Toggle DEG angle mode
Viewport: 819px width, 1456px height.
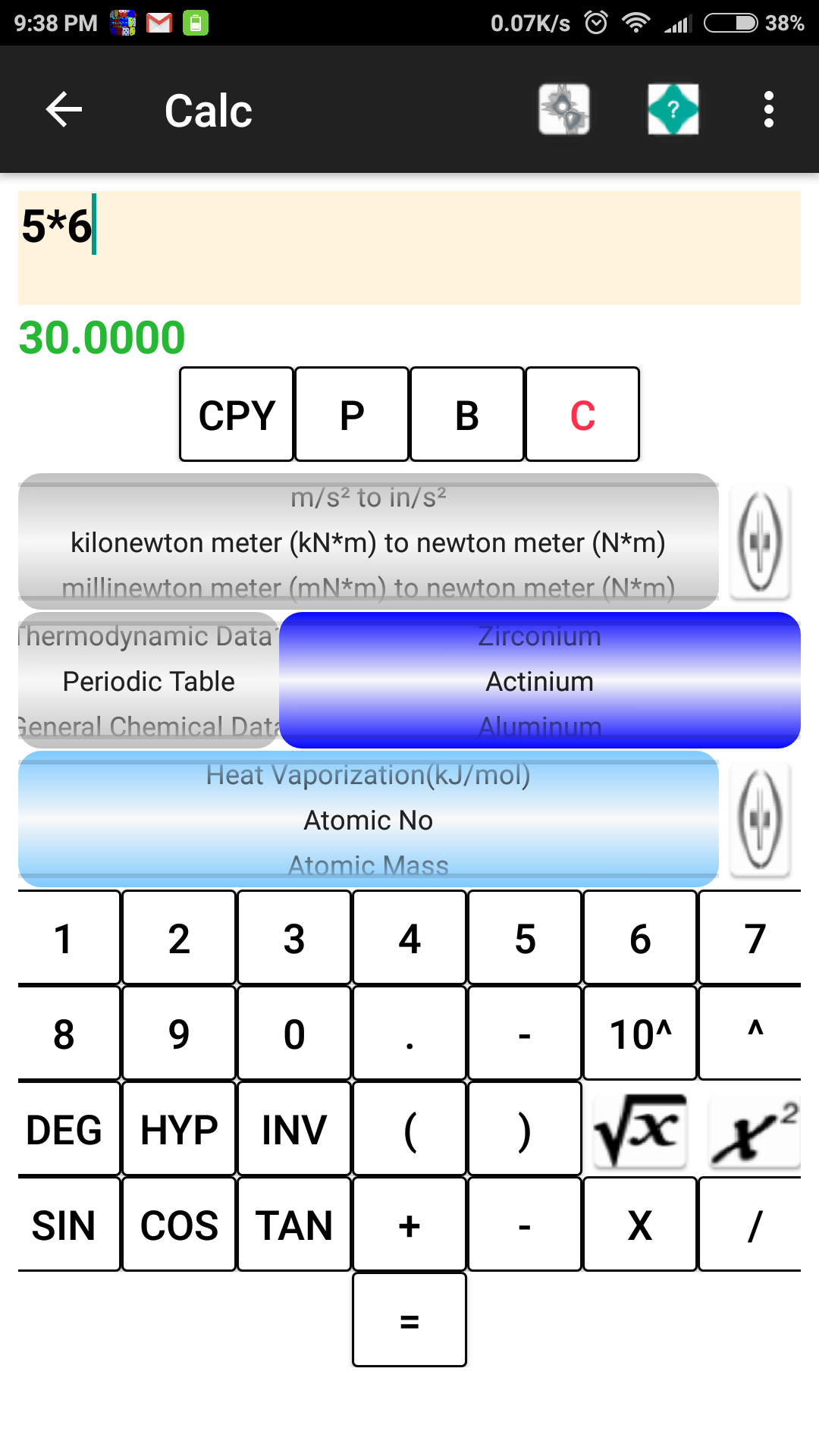click(x=63, y=1129)
